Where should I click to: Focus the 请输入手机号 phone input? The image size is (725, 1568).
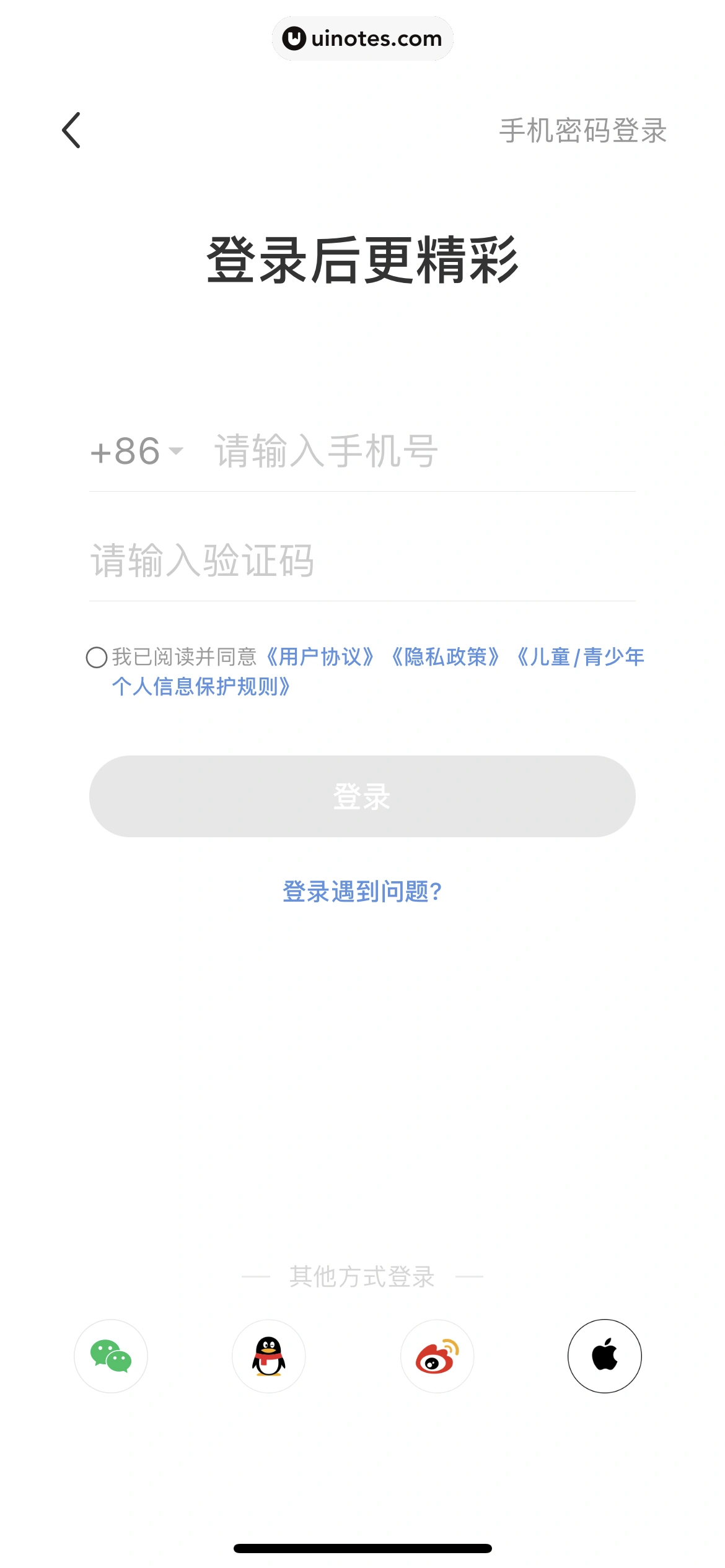[372, 453]
